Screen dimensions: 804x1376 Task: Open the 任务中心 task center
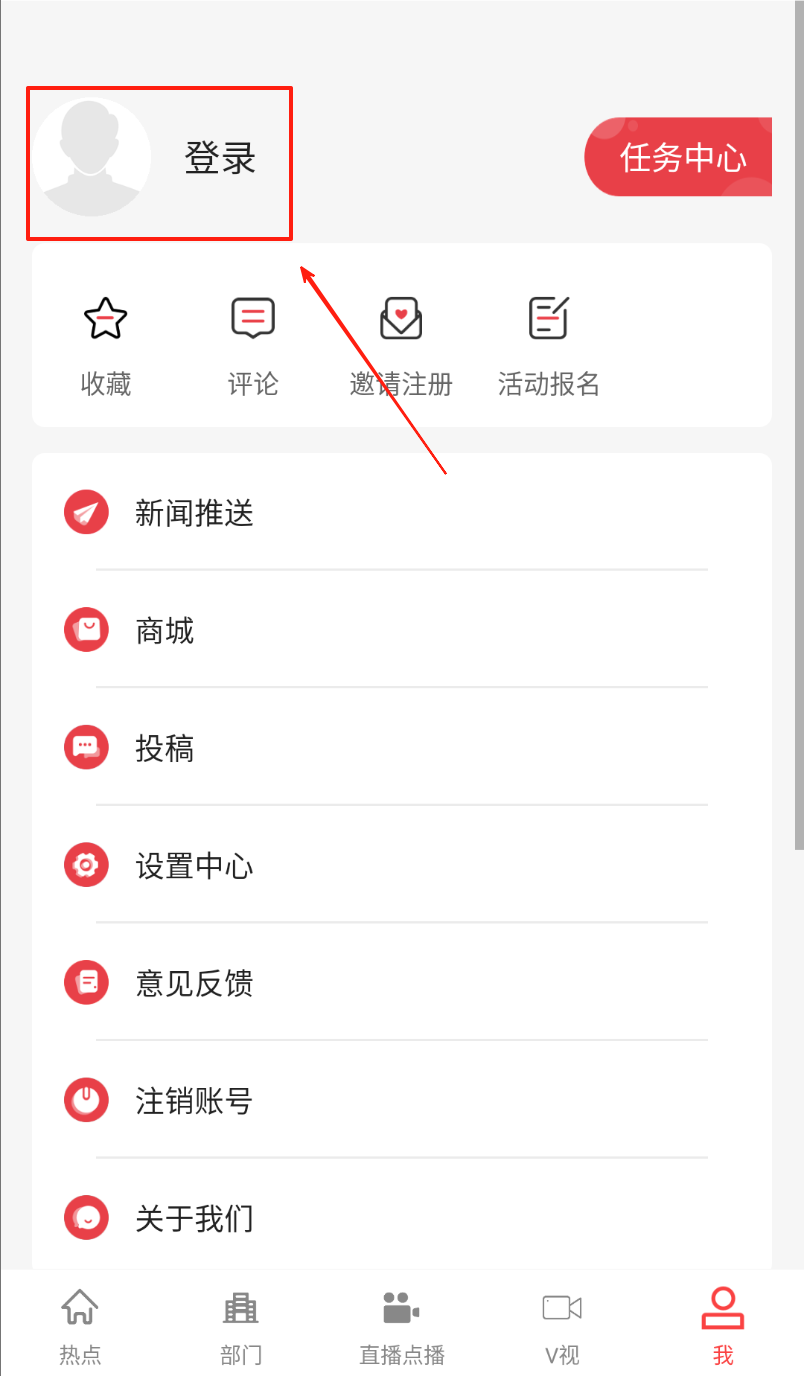click(682, 157)
